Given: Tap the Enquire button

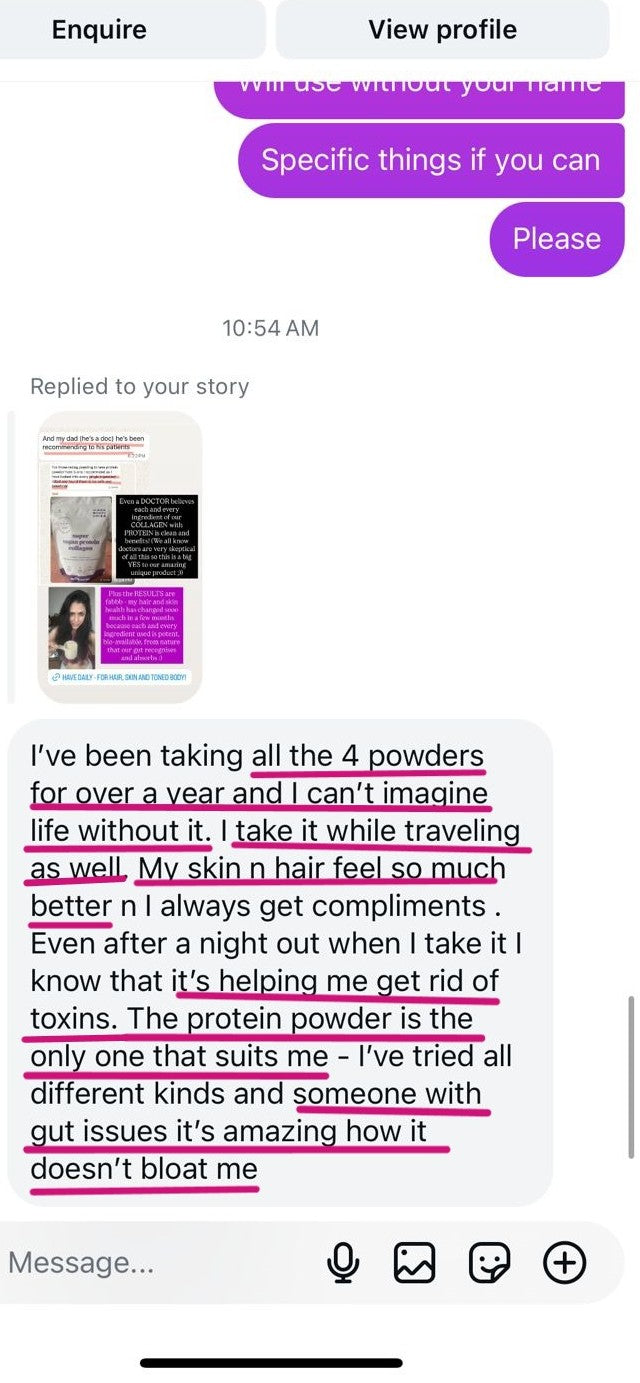Looking at the screenshot, I should pyautogui.click(x=100, y=30).
